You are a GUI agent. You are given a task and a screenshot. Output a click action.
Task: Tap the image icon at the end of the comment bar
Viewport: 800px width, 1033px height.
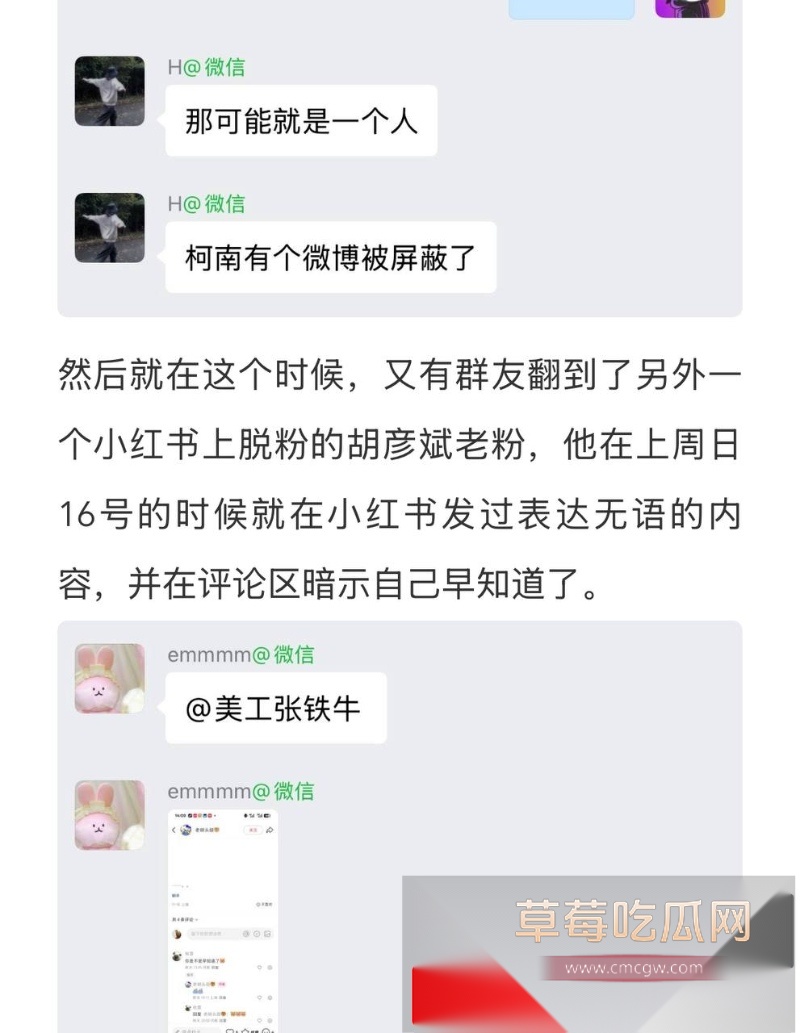[x=266, y=934]
